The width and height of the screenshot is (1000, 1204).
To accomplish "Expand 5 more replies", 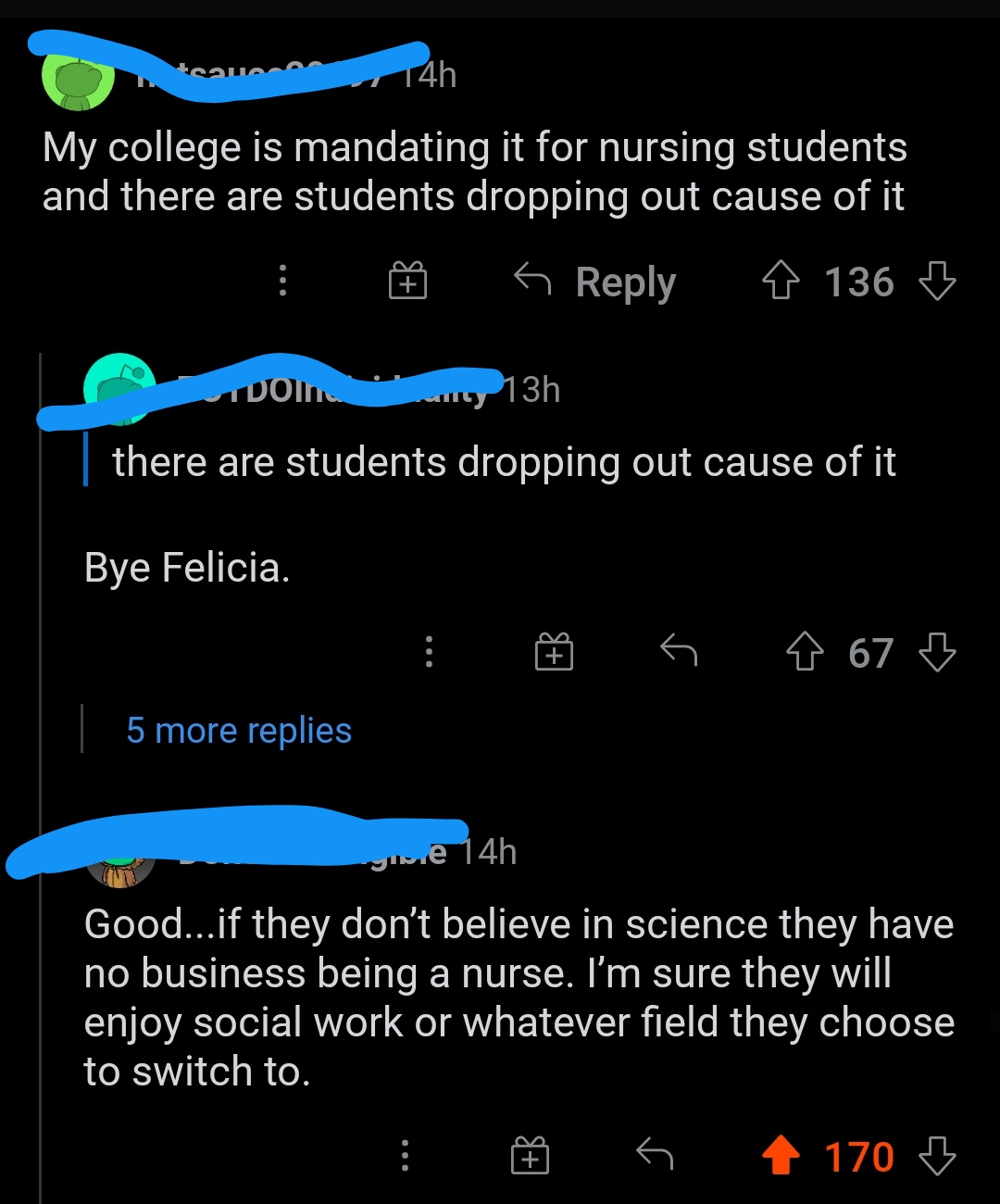I will 239,731.
